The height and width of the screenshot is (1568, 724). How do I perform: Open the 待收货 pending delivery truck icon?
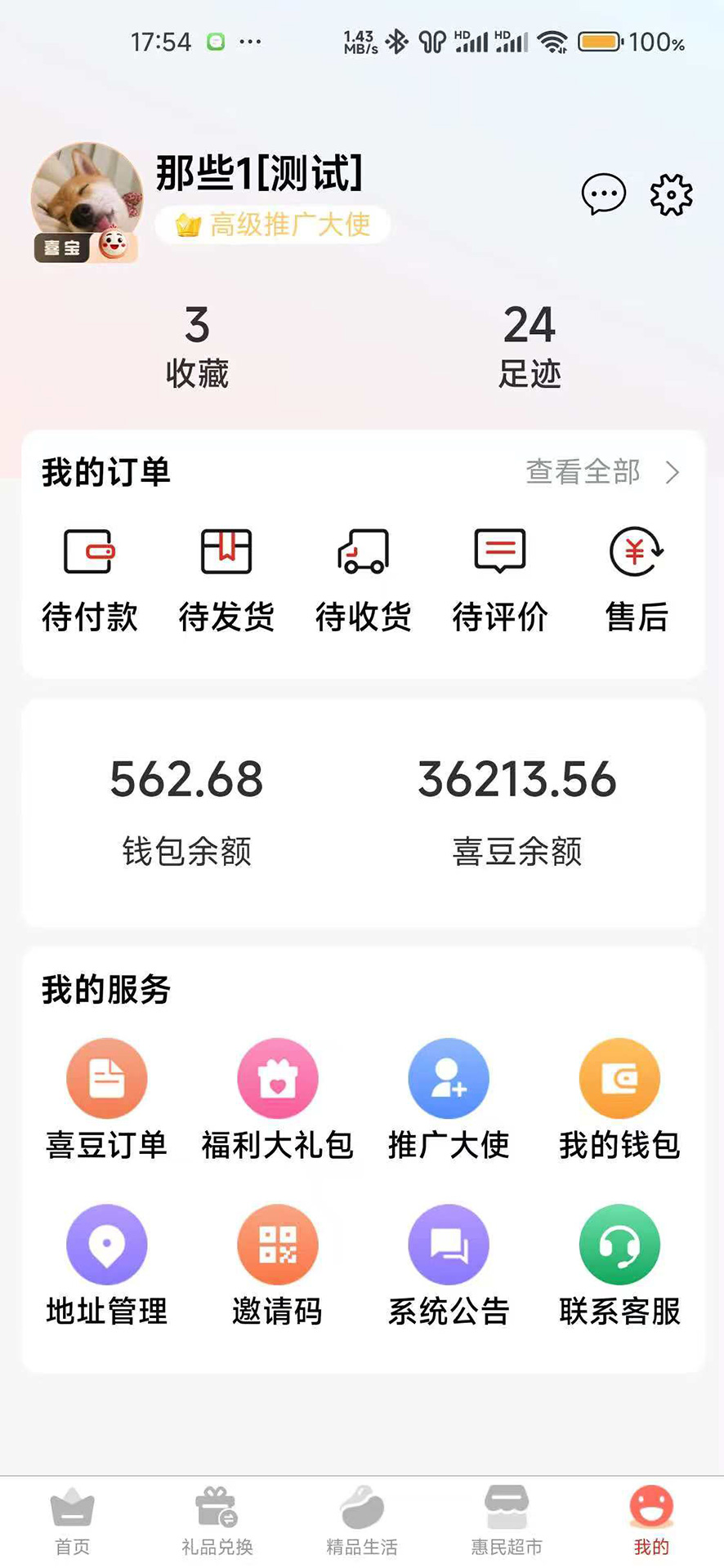click(363, 551)
